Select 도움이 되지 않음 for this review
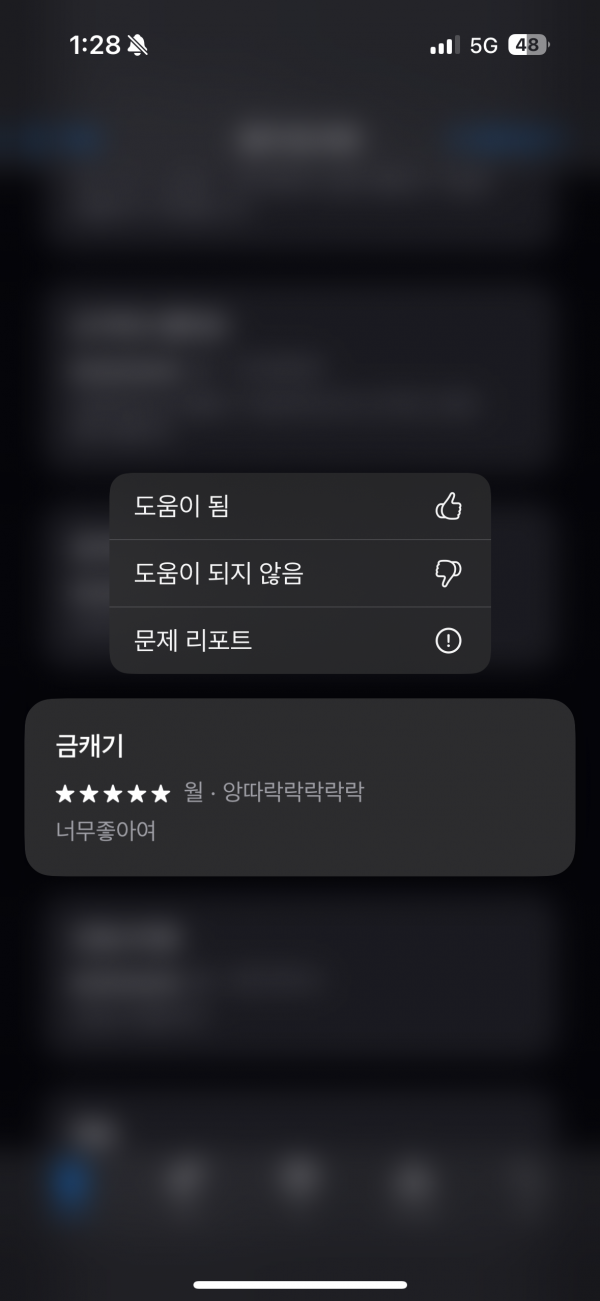The height and width of the screenshot is (1301, 600). click(x=300, y=574)
